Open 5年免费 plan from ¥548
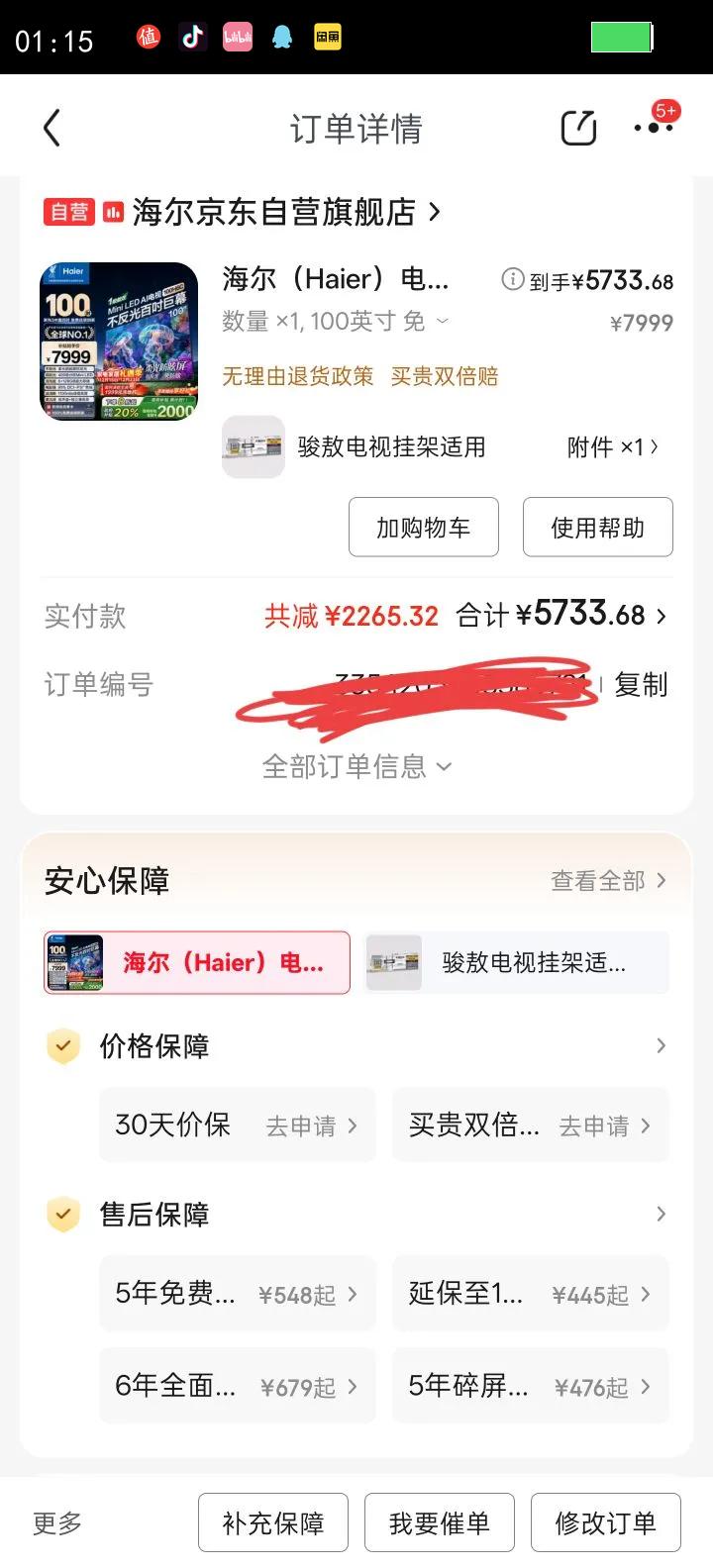 coord(238,1294)
